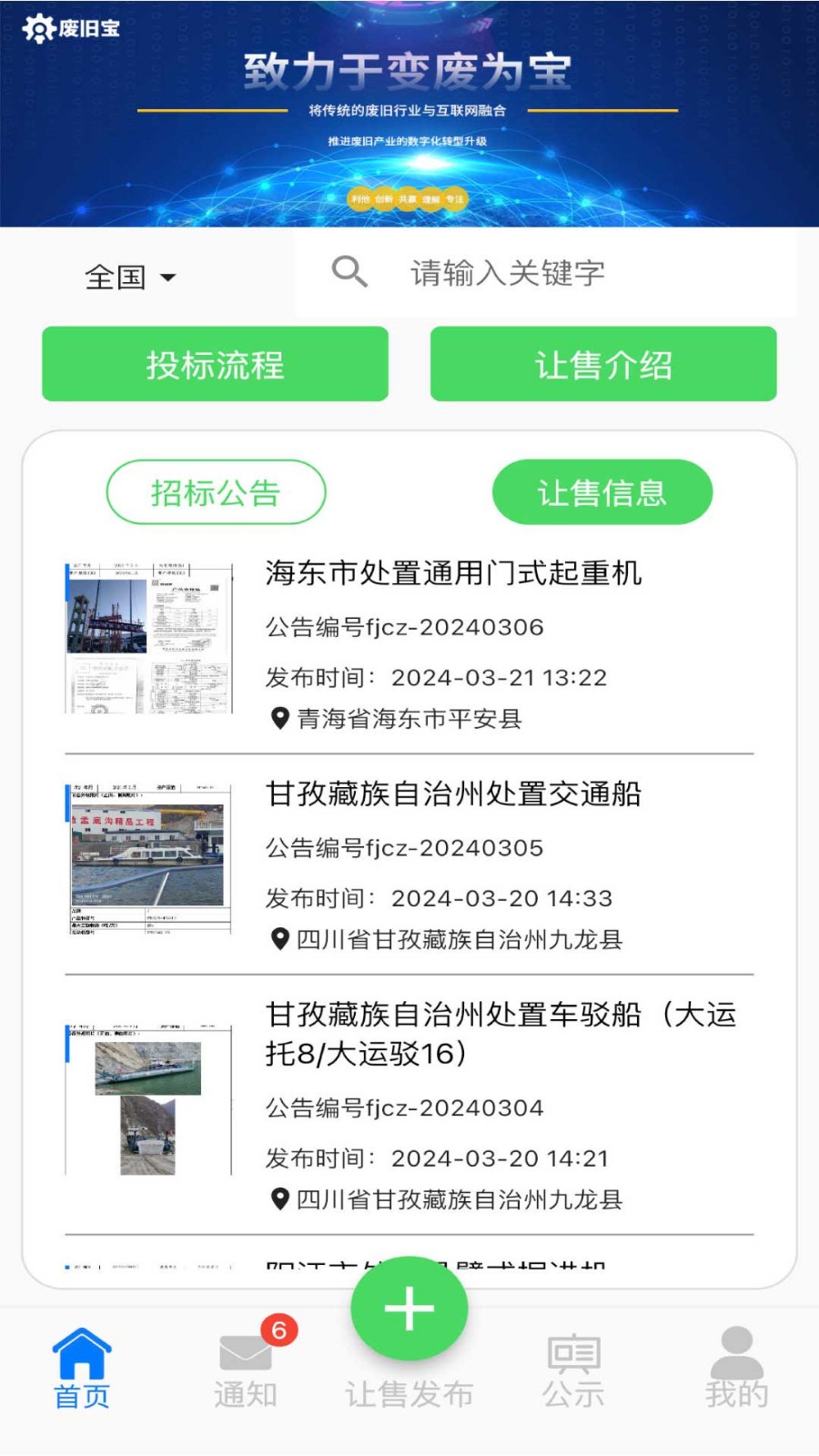Image resolution: width=819 pixels, height=1456 pixels.
Task: Open listing 海东市处置通用门式起重机
Action: point(453,573)
